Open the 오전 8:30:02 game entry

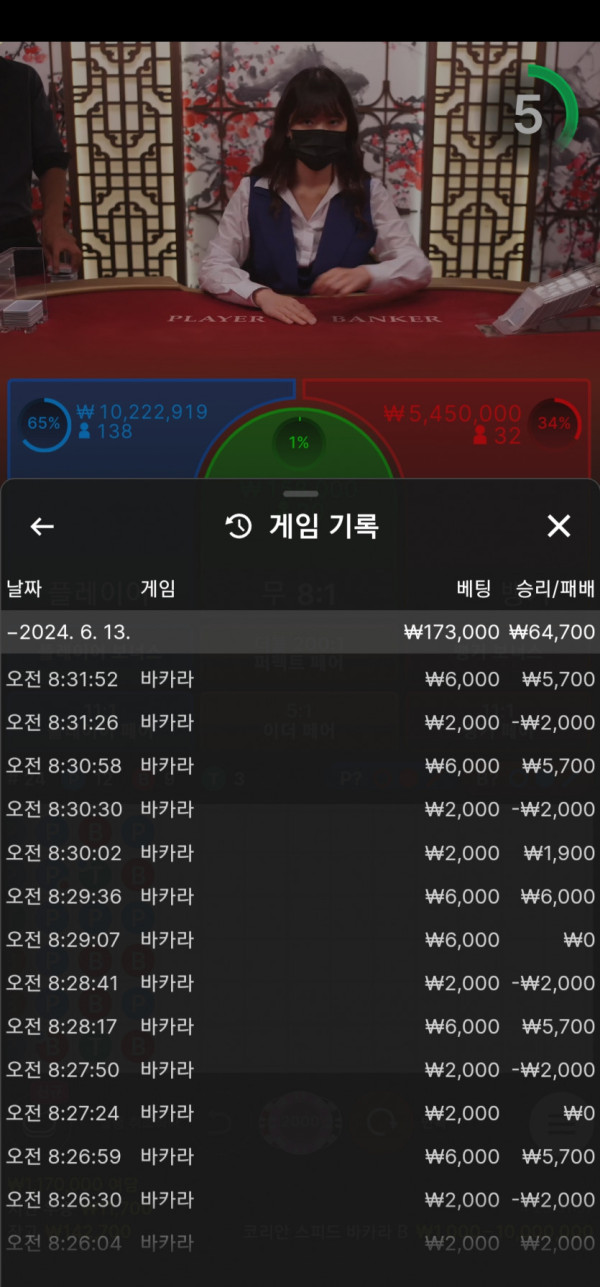pyautogui.click(x=300, y=853)
